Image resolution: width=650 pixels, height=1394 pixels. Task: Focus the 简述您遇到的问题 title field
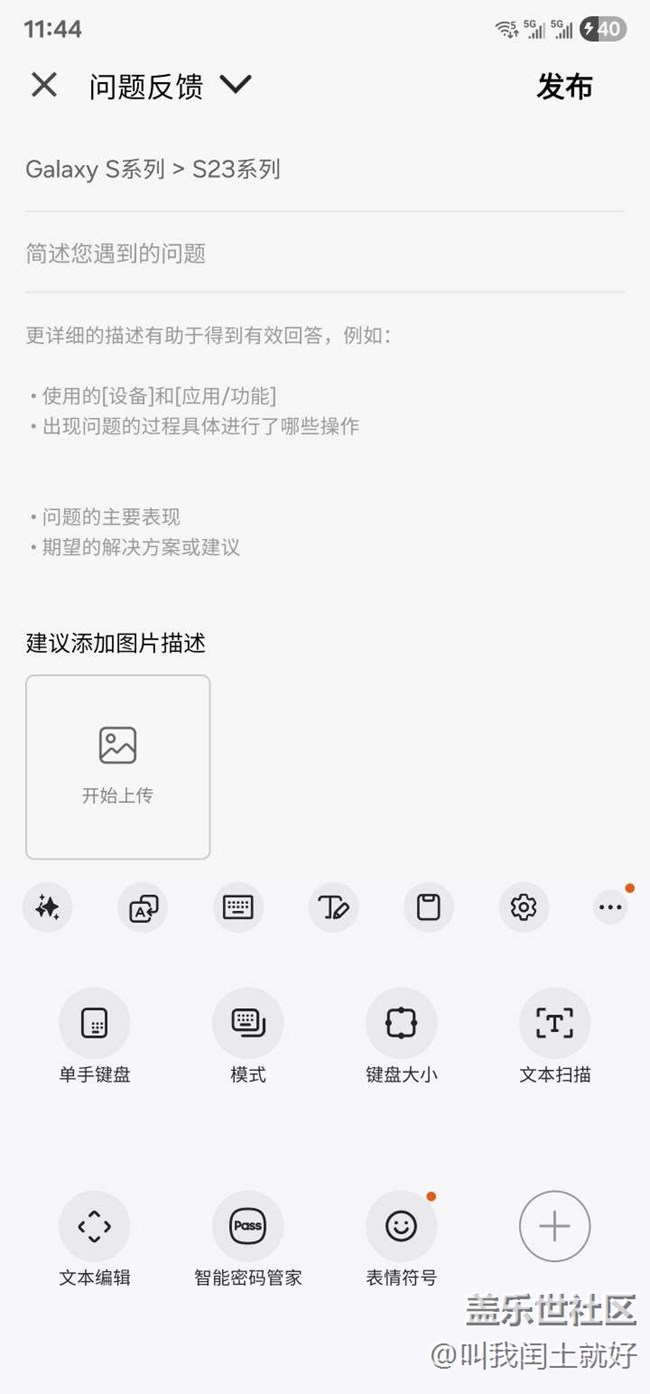point(325,253)
